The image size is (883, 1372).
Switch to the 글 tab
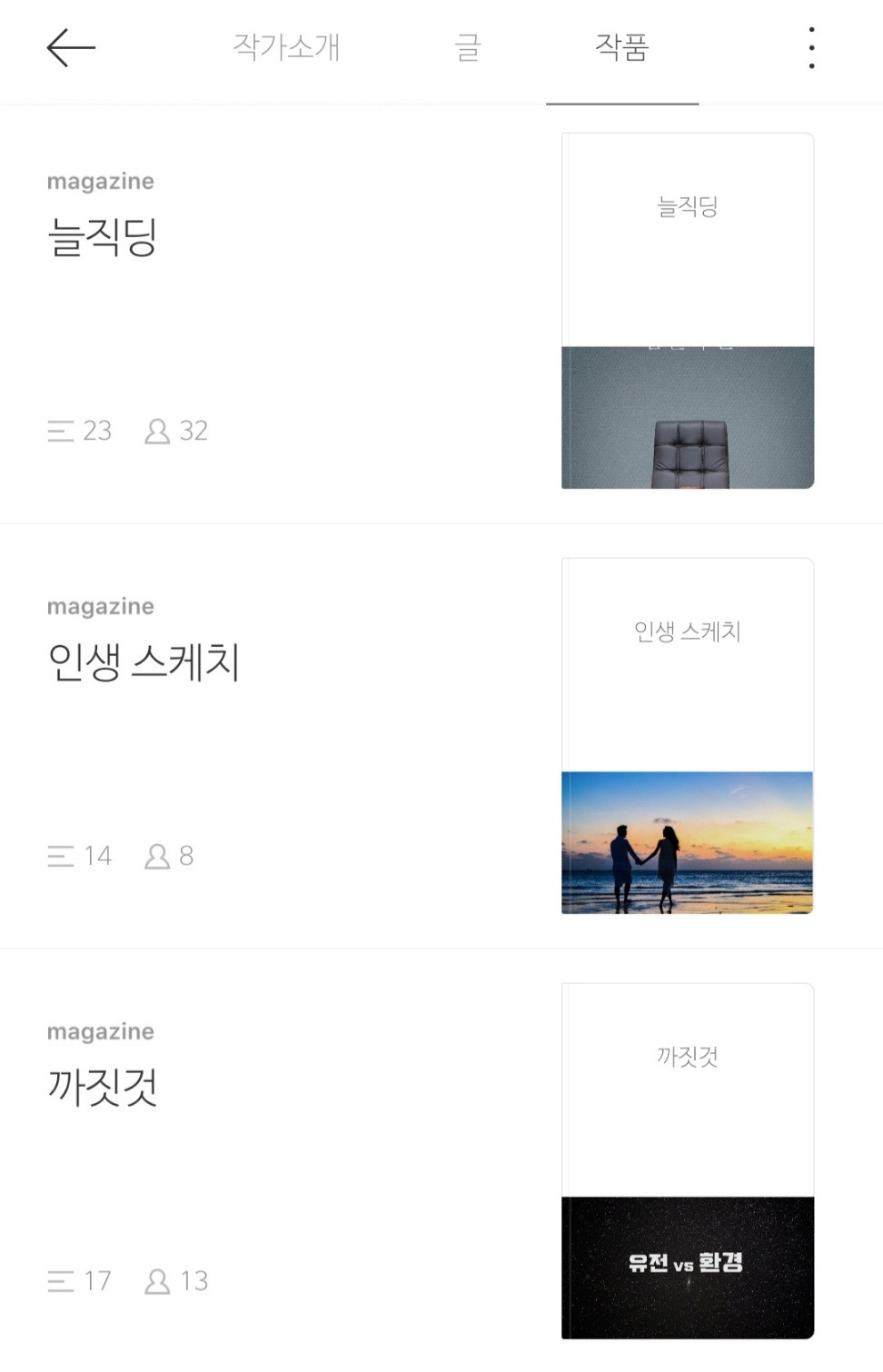click(x=468, y=47)
